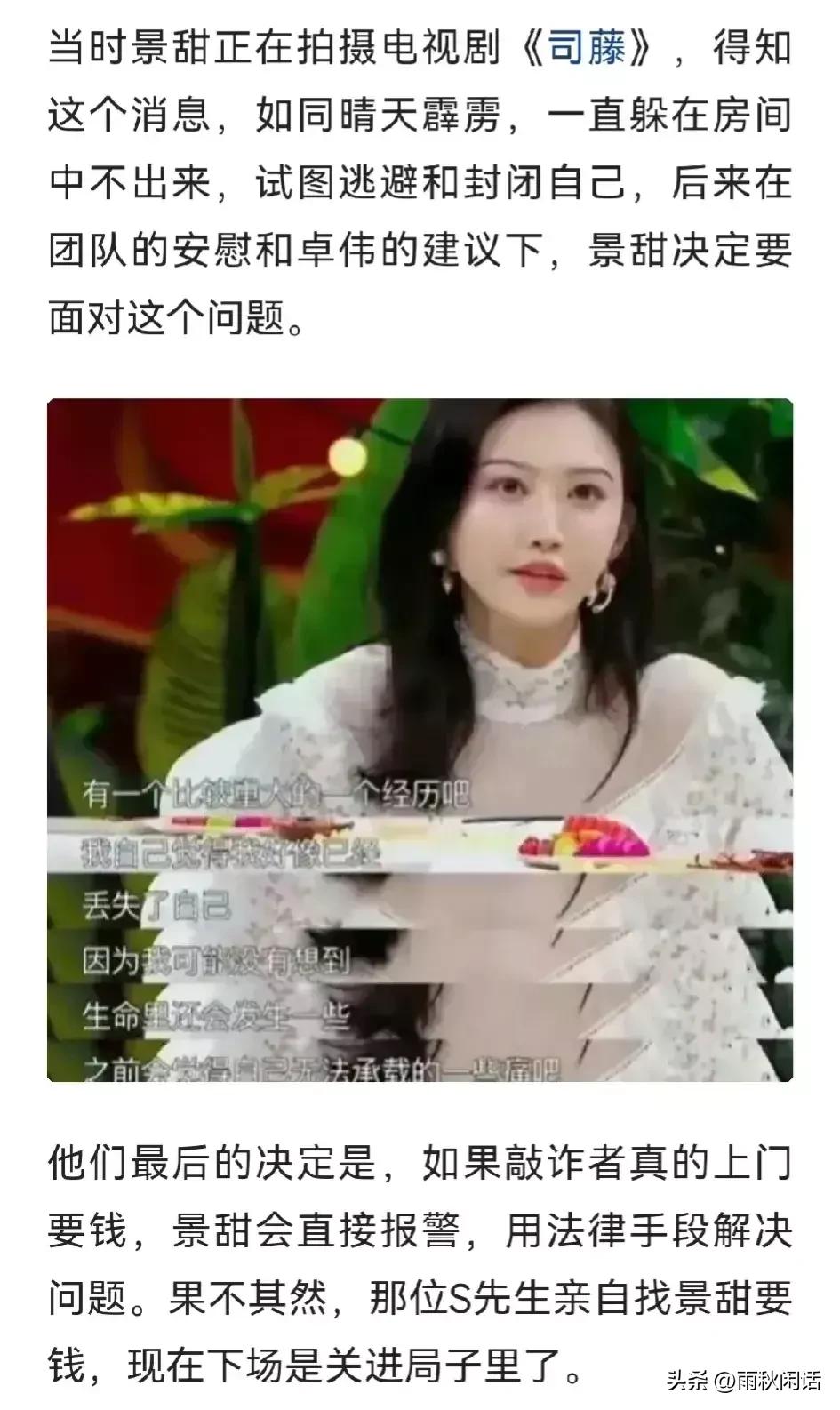Open the 司藤 drama link
The height and width of the screenshot is (1410, 840).
pyautogui.click(x=586, y=47)
